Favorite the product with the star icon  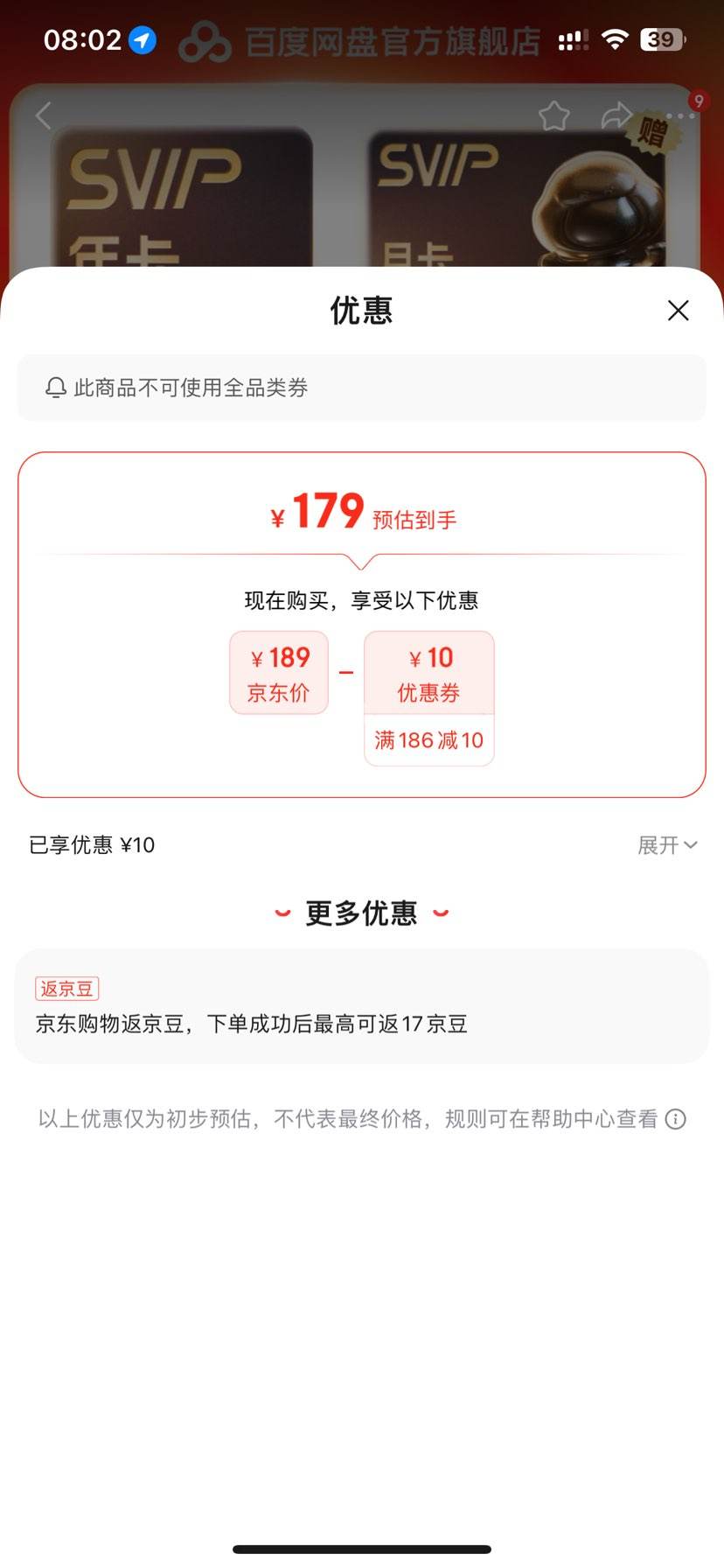[x=553, y=115]
